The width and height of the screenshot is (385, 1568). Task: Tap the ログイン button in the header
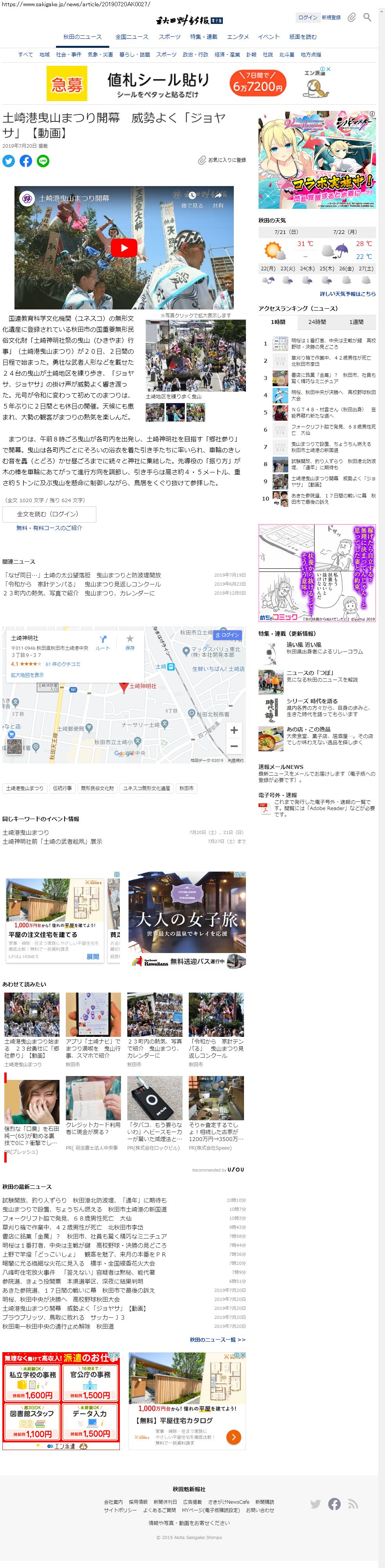(x=307, y=18)
